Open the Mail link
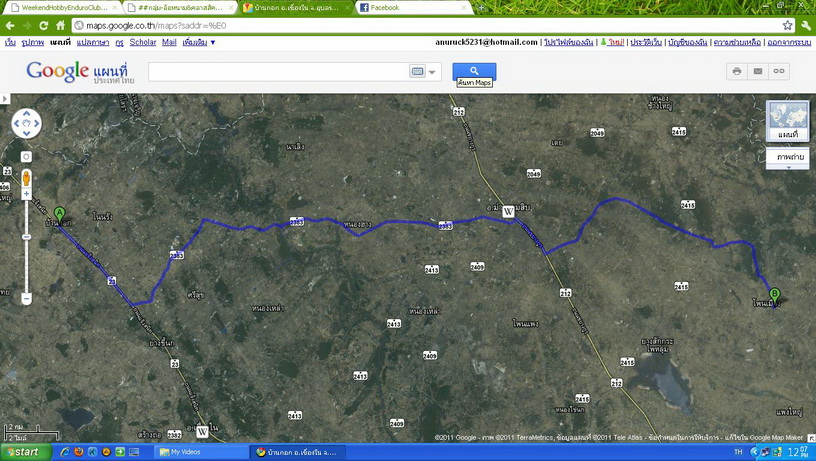Image resolution: width=816 pixels, height=461 pixels. [169, 43]
